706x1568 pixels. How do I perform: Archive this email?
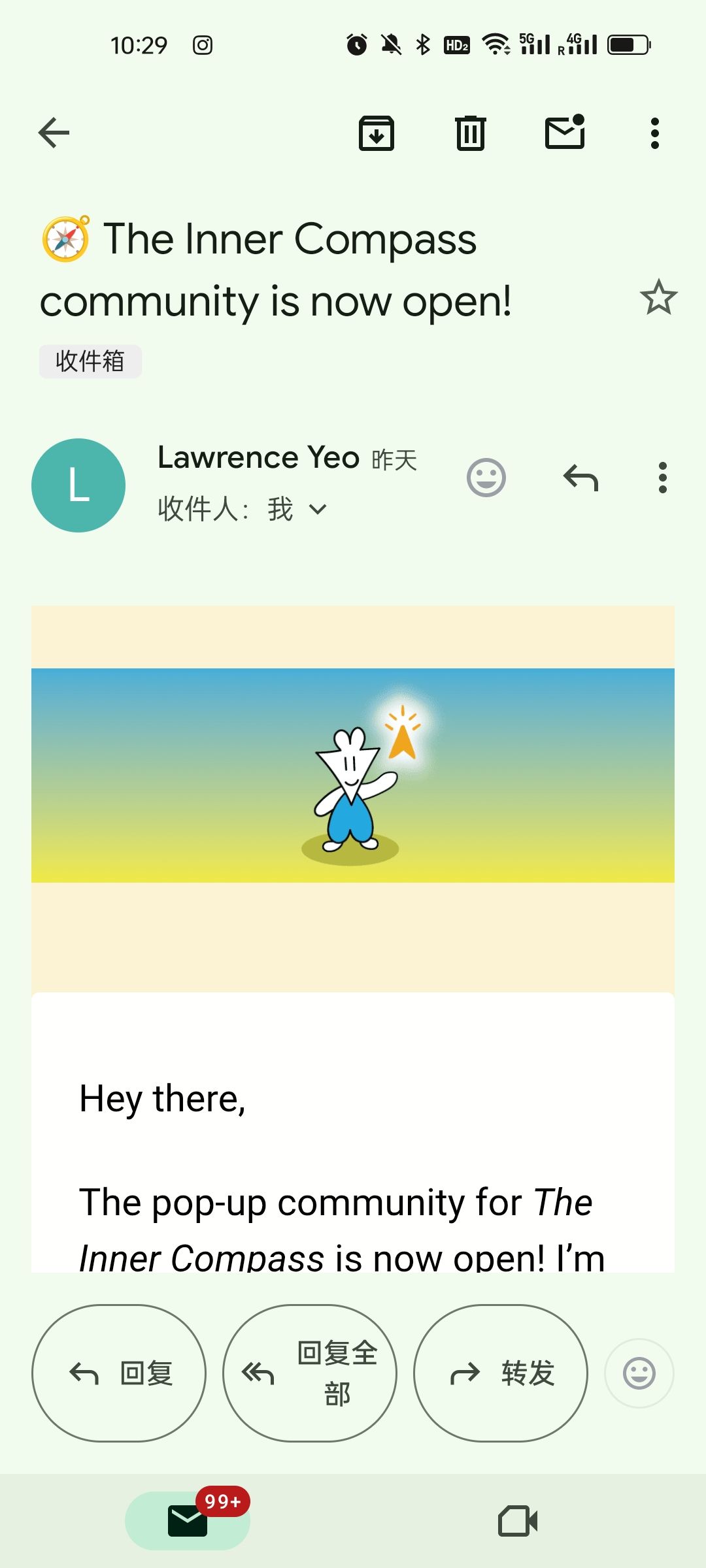tap(377, 133)
